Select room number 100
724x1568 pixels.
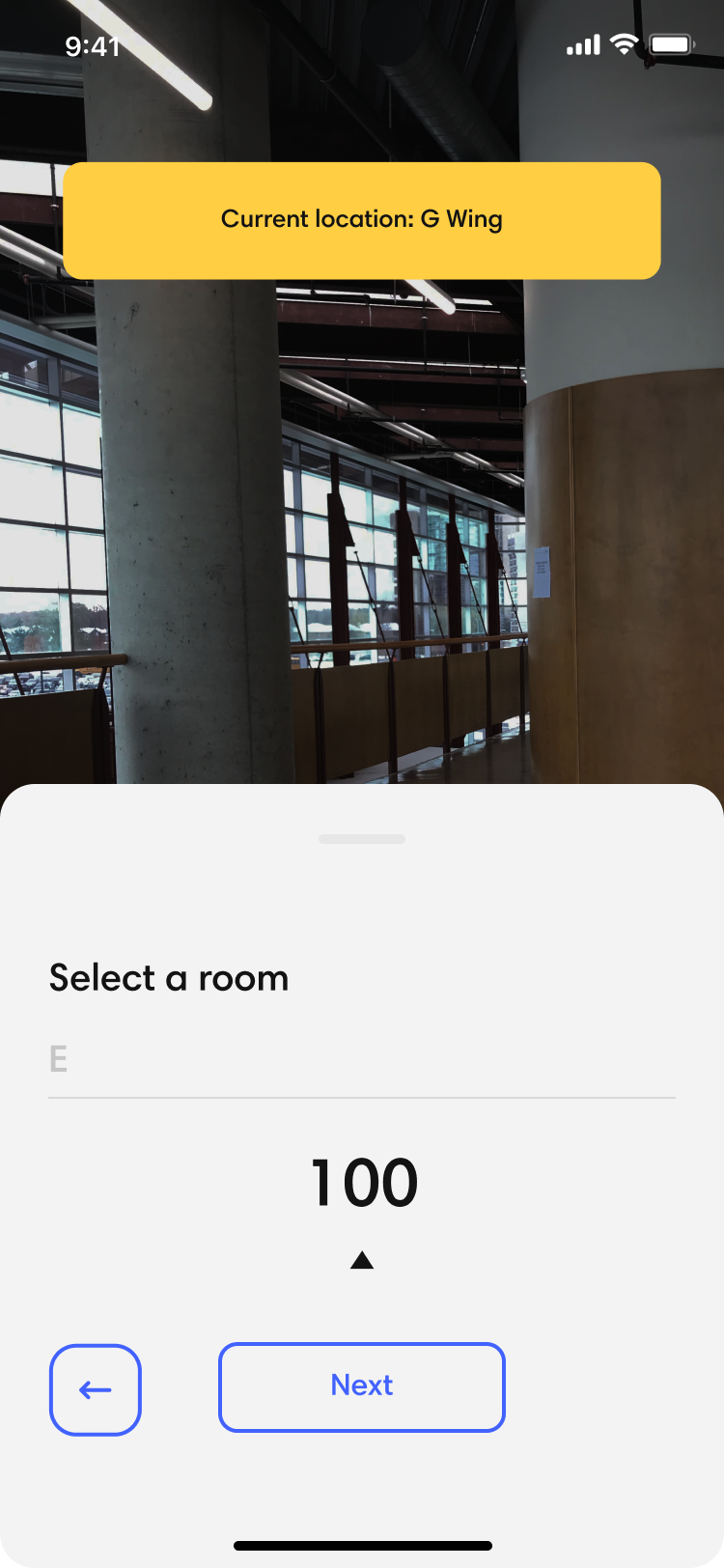click(x=364, y=1183)
